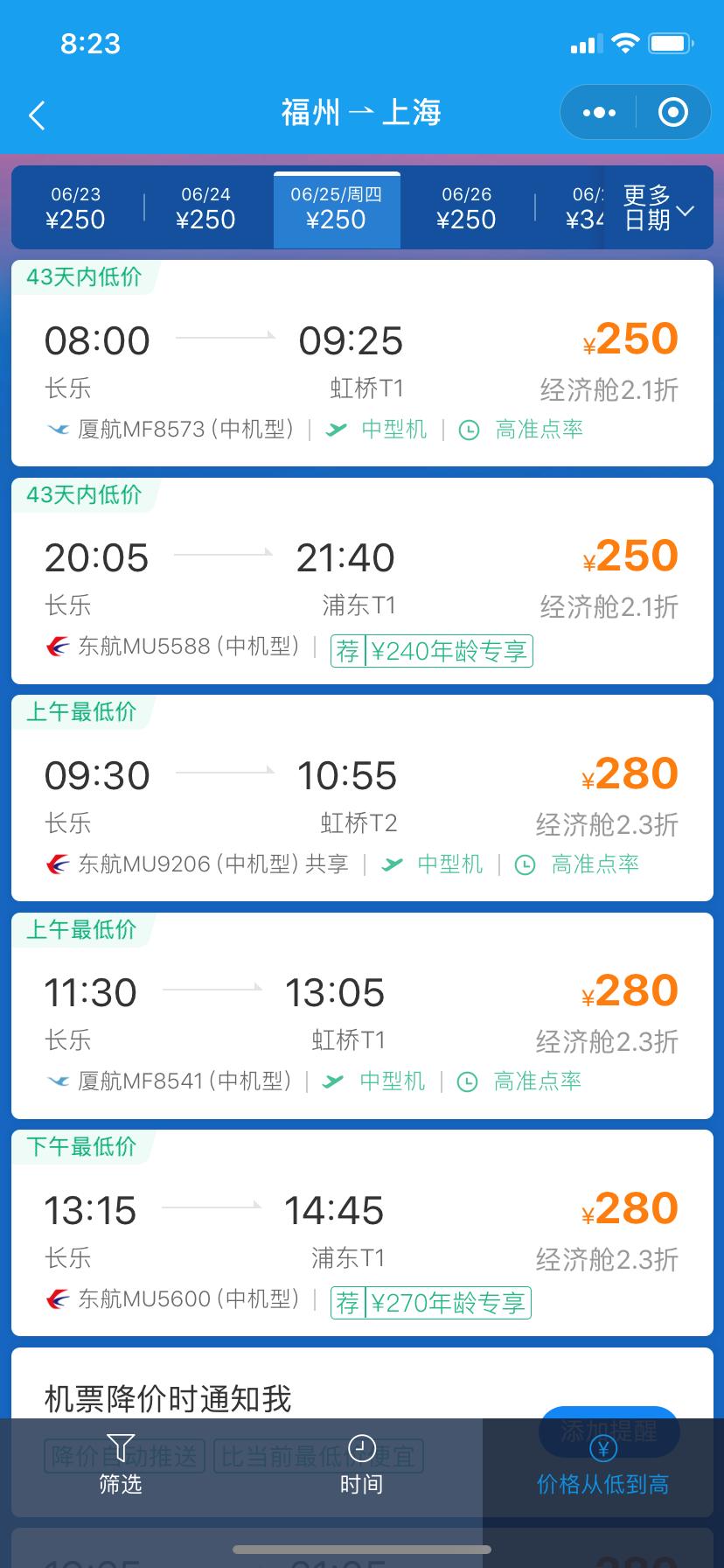Sort flights by 时间
This screenshot has width=724, height=1568.
(361, 1465)
